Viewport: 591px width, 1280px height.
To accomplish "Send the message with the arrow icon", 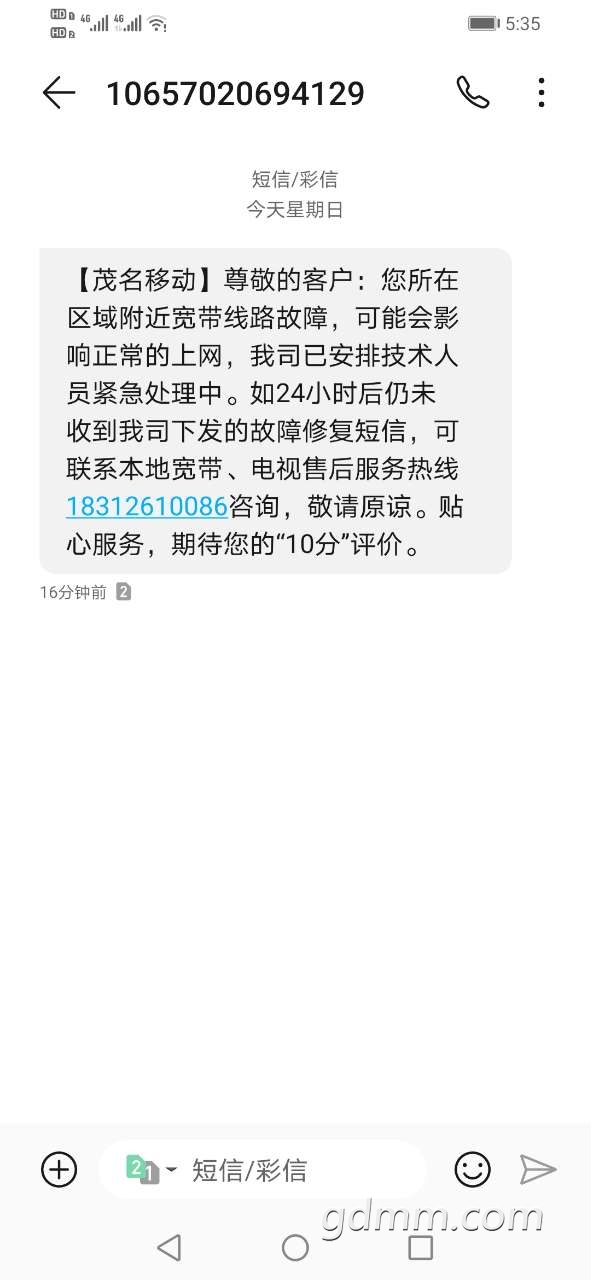I will [x=537, y=1169].
